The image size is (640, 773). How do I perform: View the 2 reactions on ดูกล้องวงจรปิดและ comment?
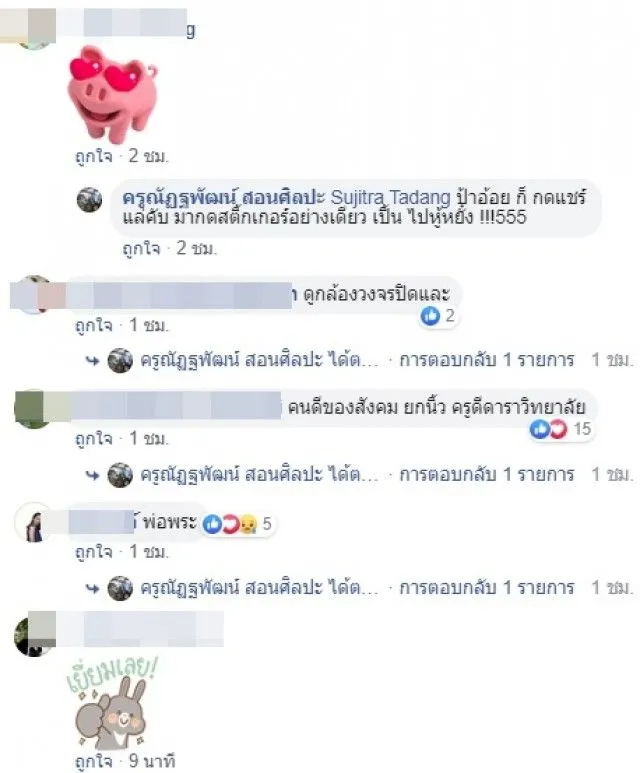coord(439,316)
